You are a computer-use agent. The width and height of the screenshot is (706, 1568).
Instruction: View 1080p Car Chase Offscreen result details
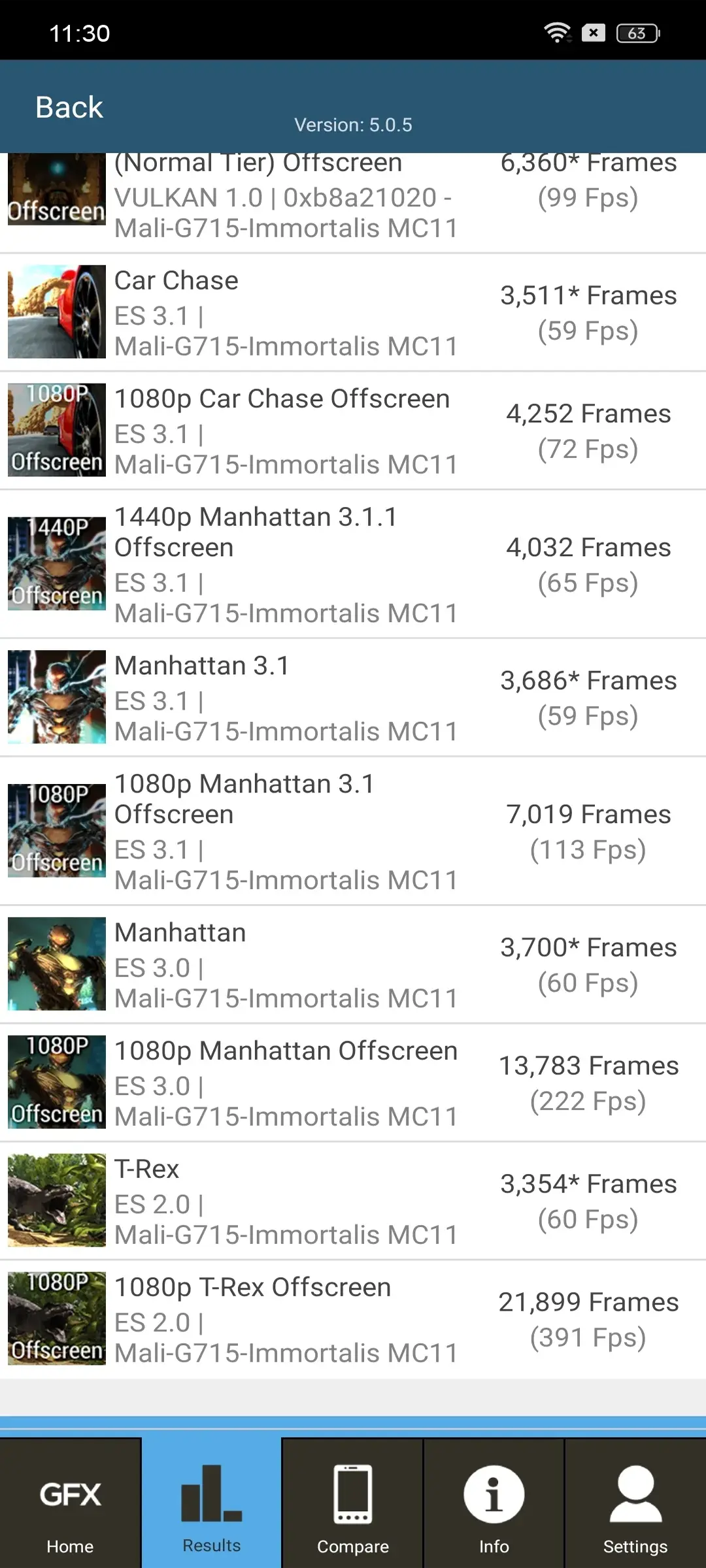[x=353, y=431]
